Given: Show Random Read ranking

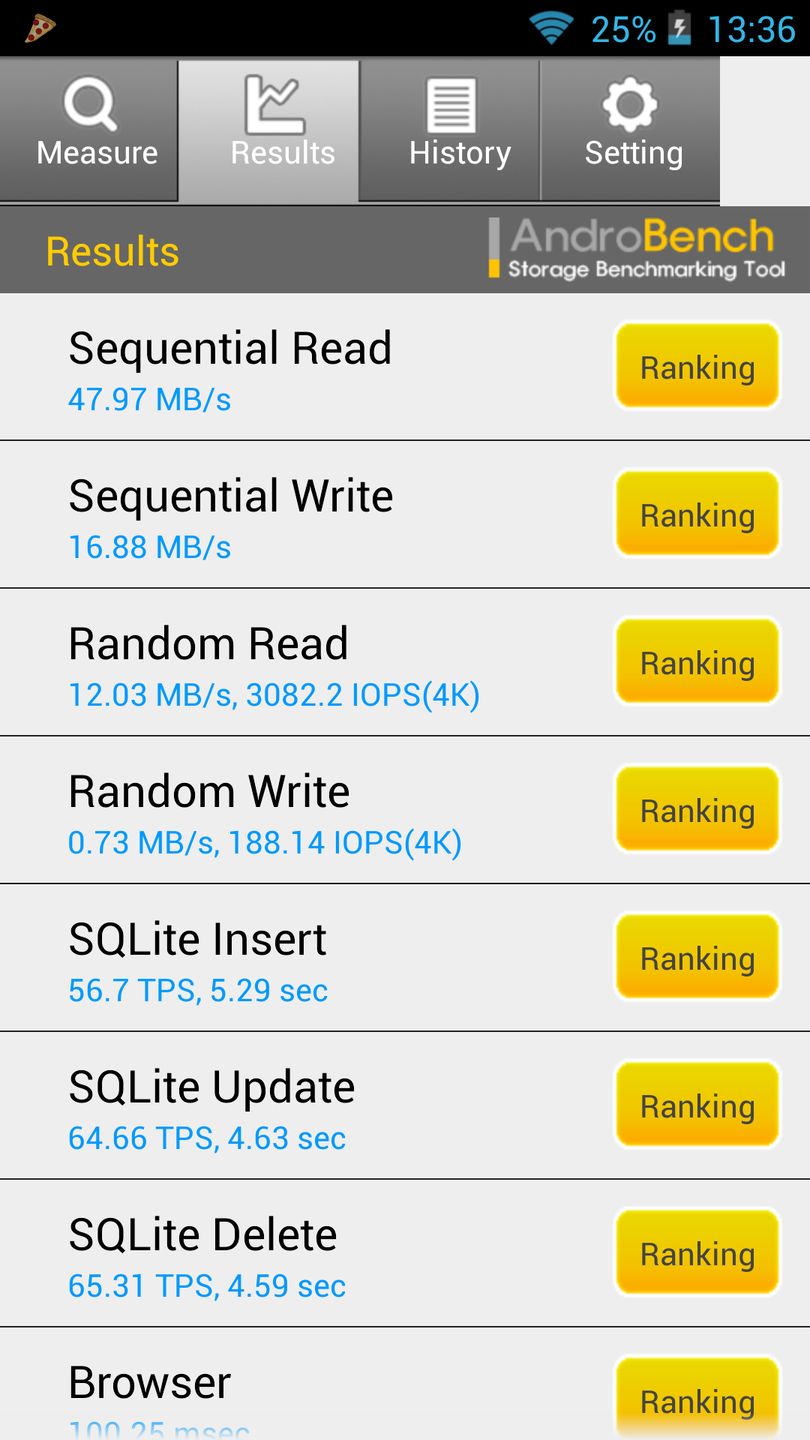Looking at the screenshot, I should pos(697,662).
